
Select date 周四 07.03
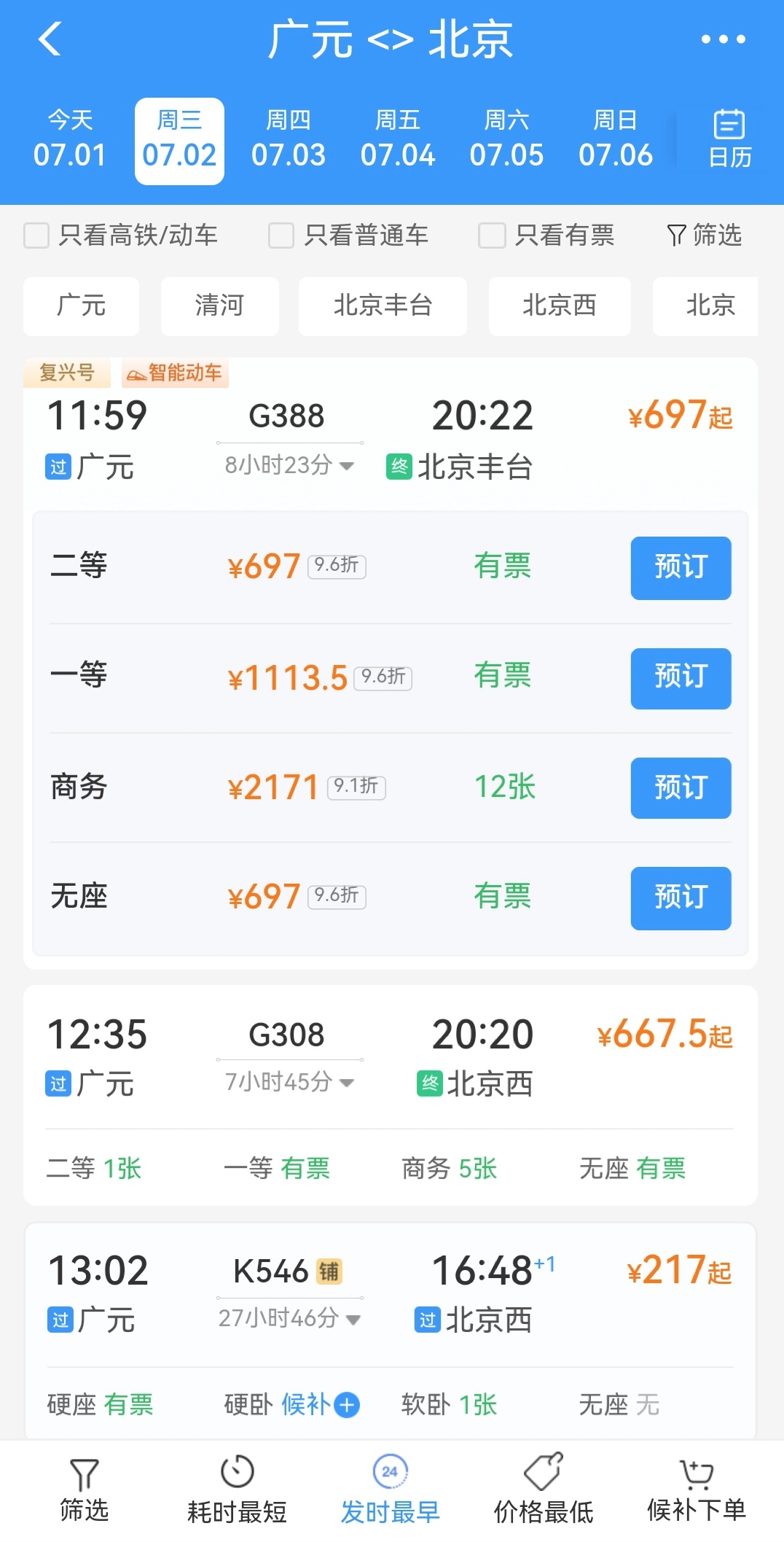[x=288, y=140]
